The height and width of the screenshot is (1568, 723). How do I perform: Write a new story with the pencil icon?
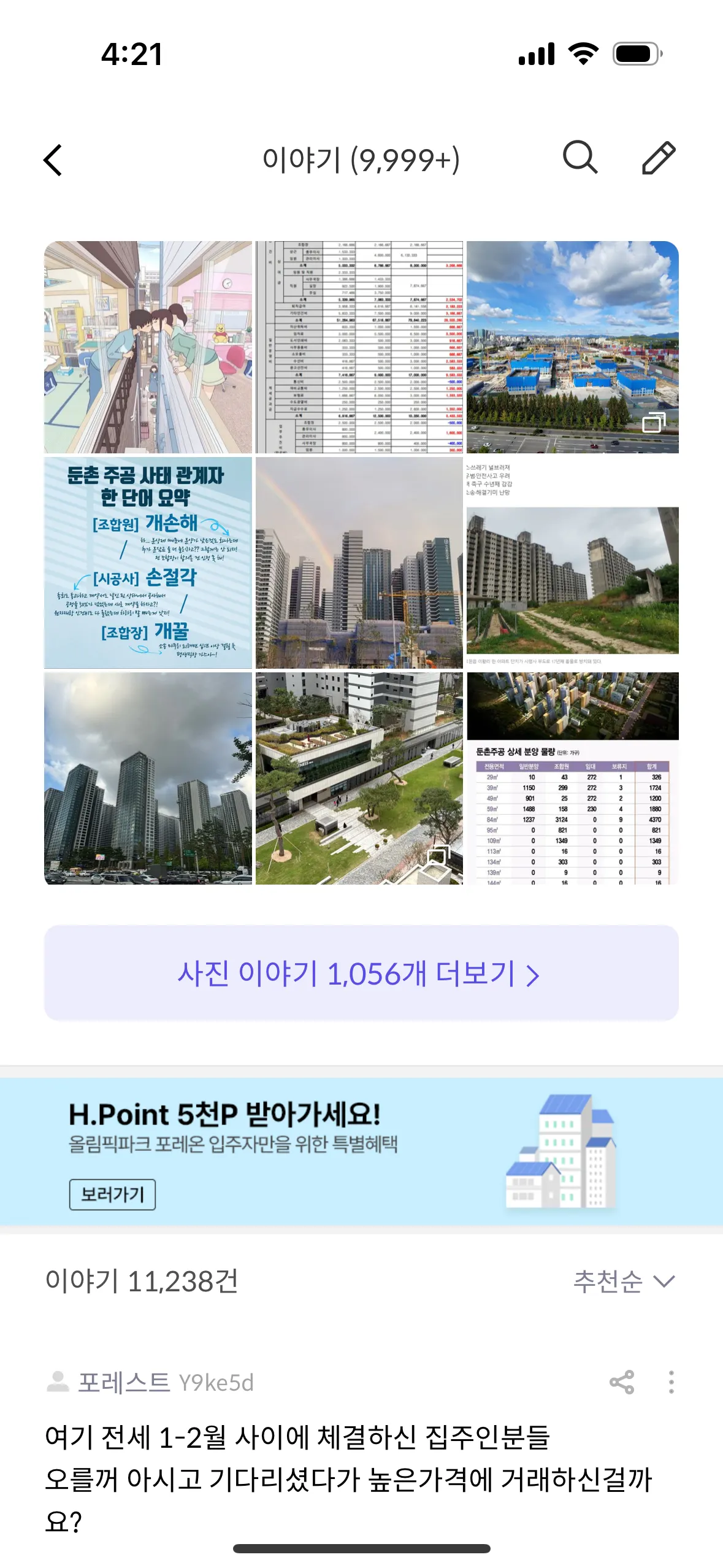pos(659,158)
